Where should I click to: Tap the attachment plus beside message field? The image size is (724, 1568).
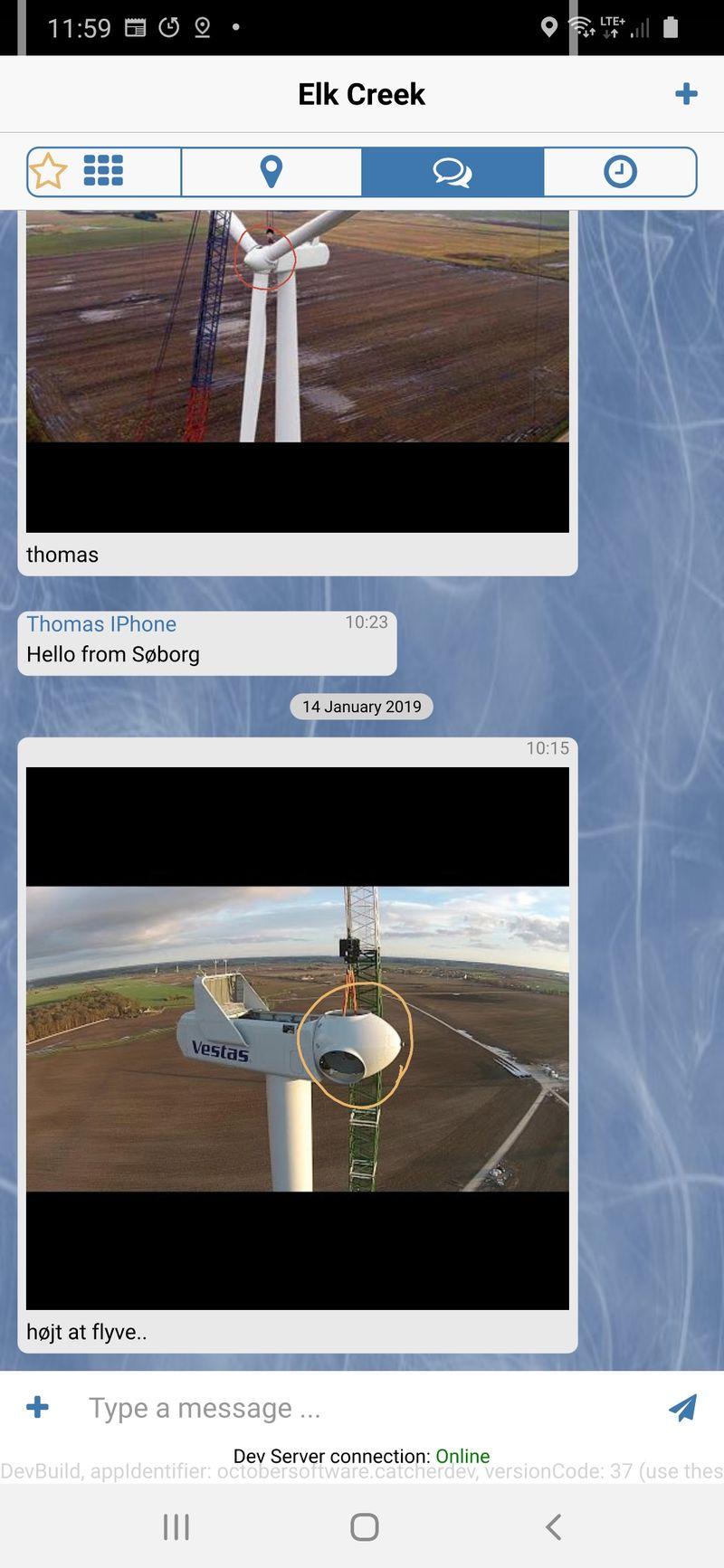(x=38, y=1407)
